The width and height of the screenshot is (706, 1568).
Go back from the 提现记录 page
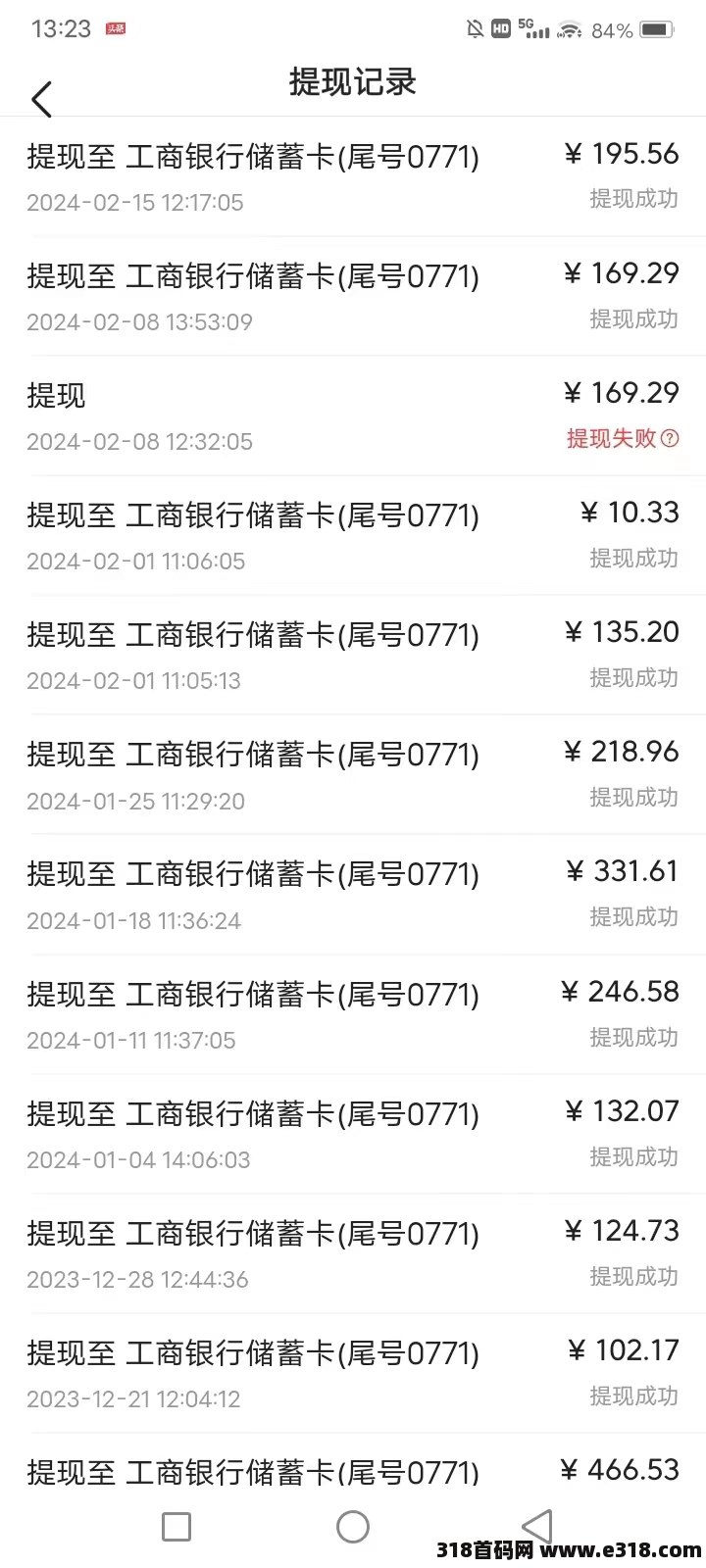pyautogui.click(x=41, y=99)
